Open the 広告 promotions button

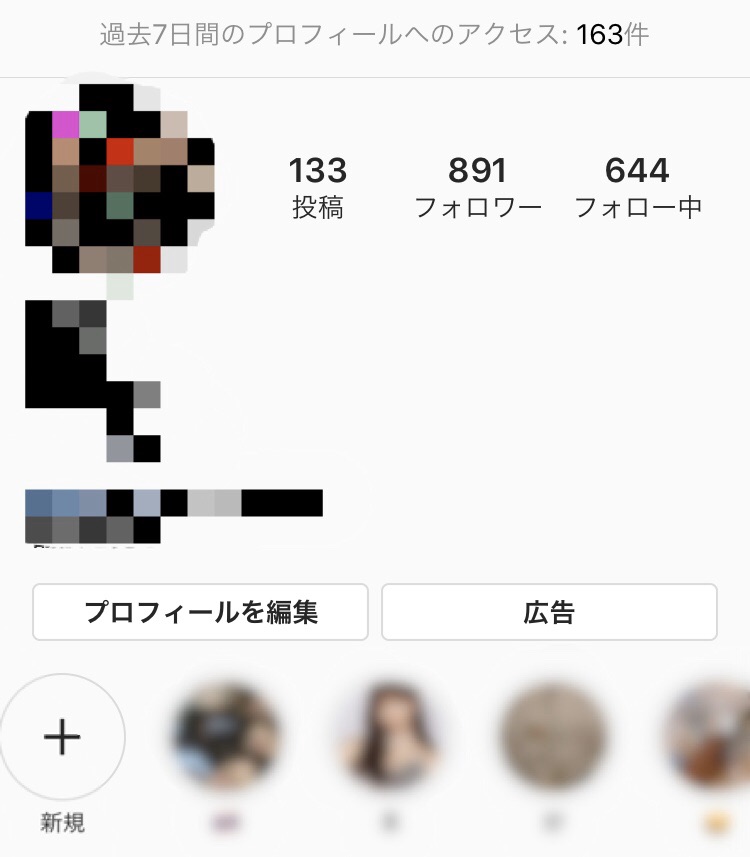(549, 612)
